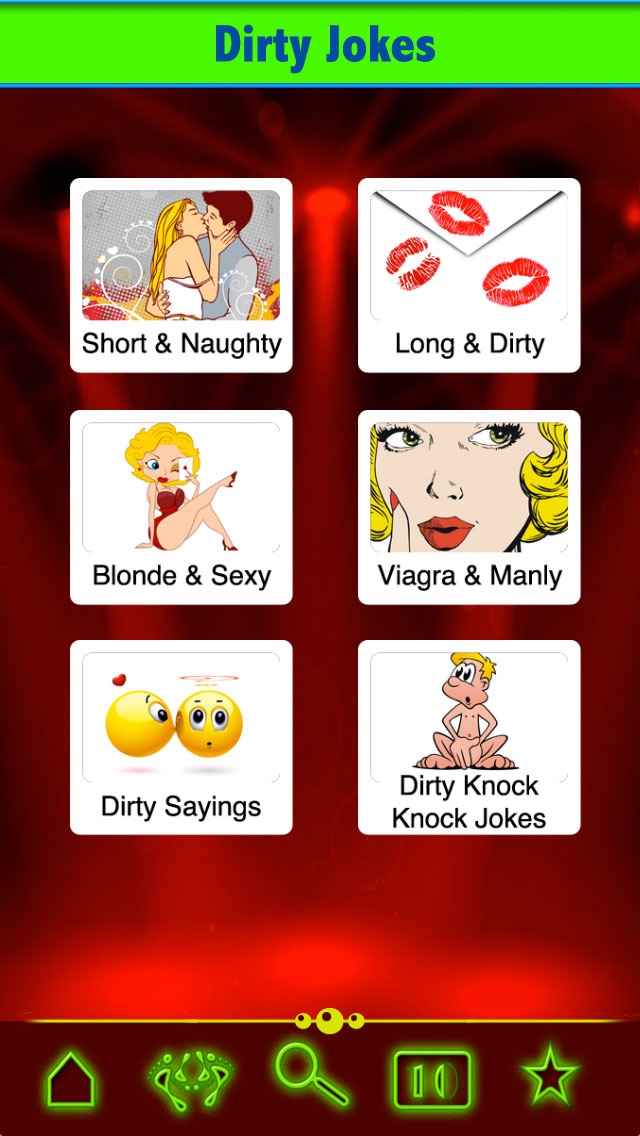Open the Viagra & Manly jokes
Image resolution: width=640 pixels, height=1136 pixels.
point(469,507)
